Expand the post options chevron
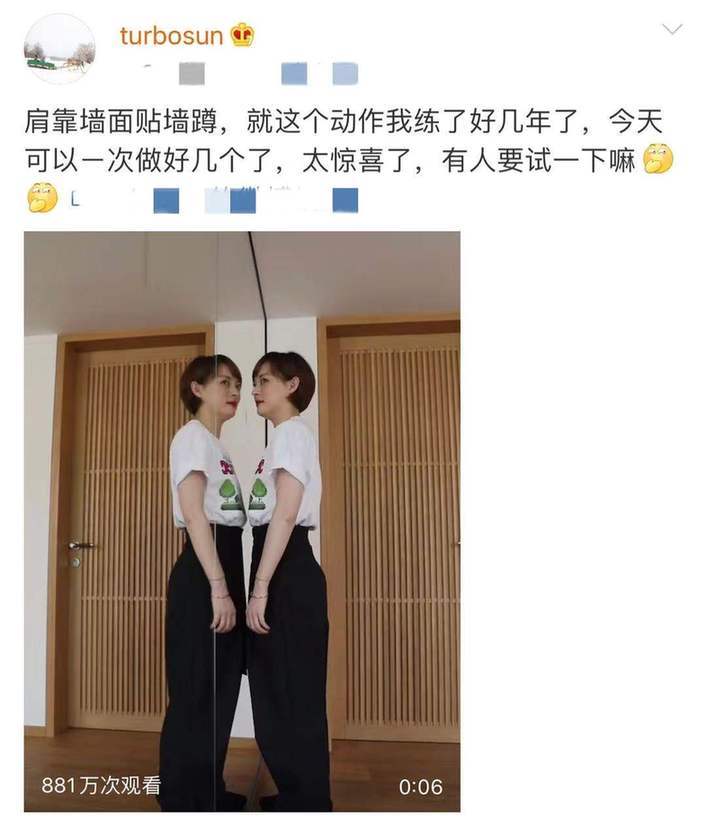 point(672,29)
